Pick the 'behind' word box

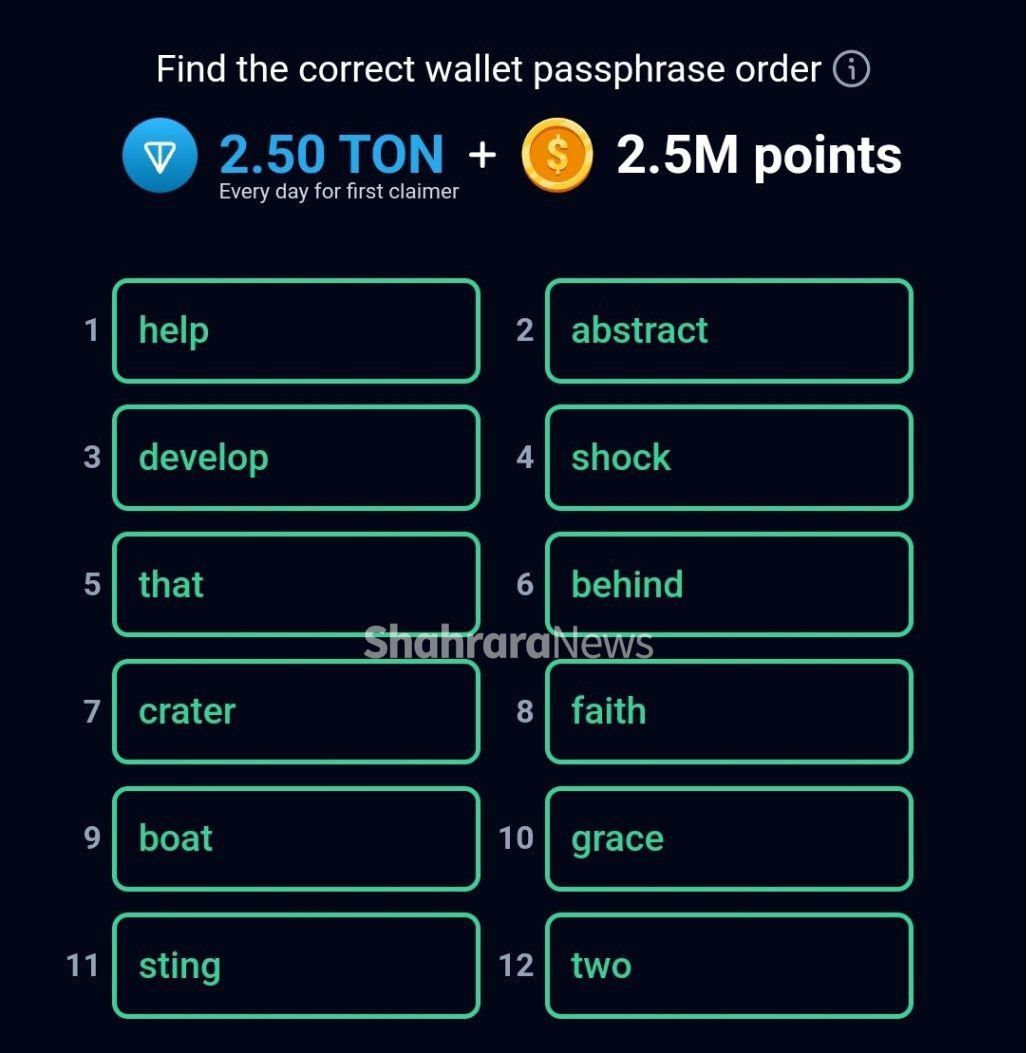[728, 585]
